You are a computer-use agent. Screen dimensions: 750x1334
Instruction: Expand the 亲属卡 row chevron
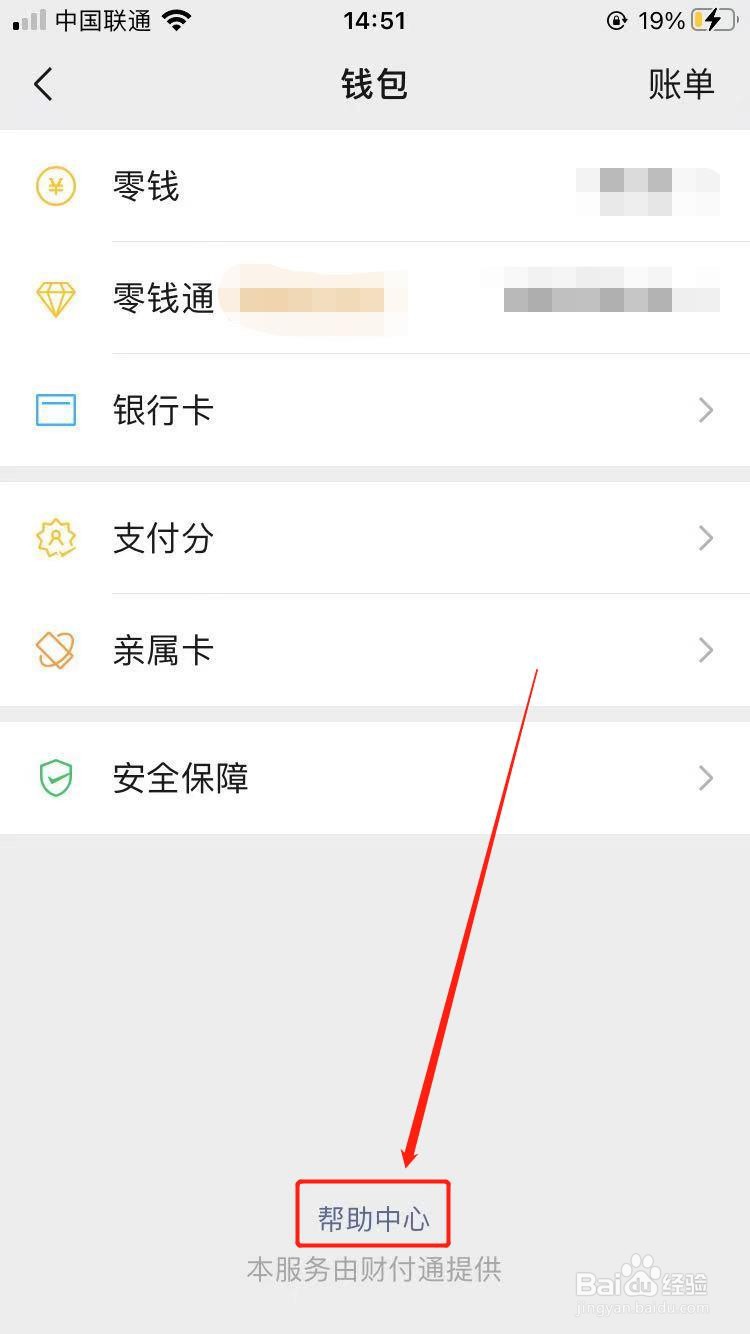point(706,650)
